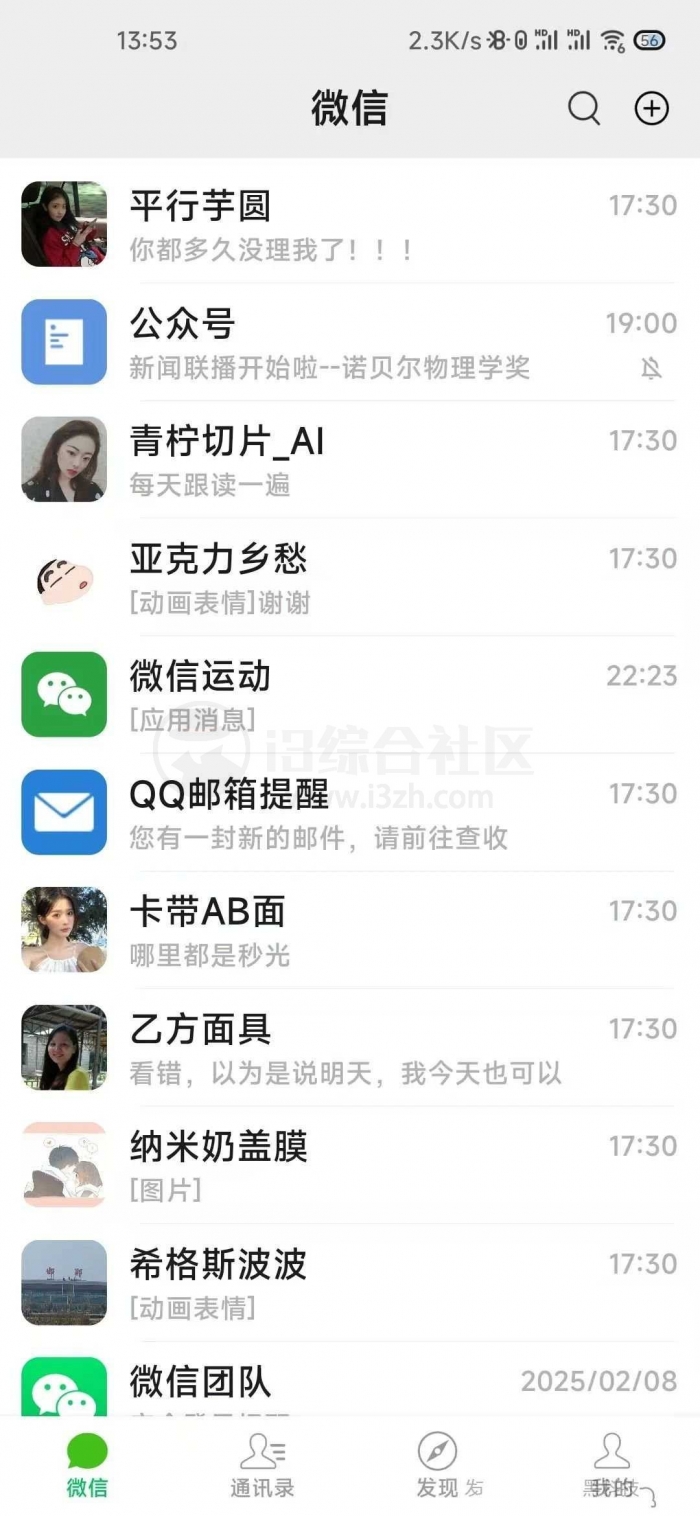Open the chat with 平行芋圆
The width and height of the screenshot is (700, 1516).
pos(350,224)
